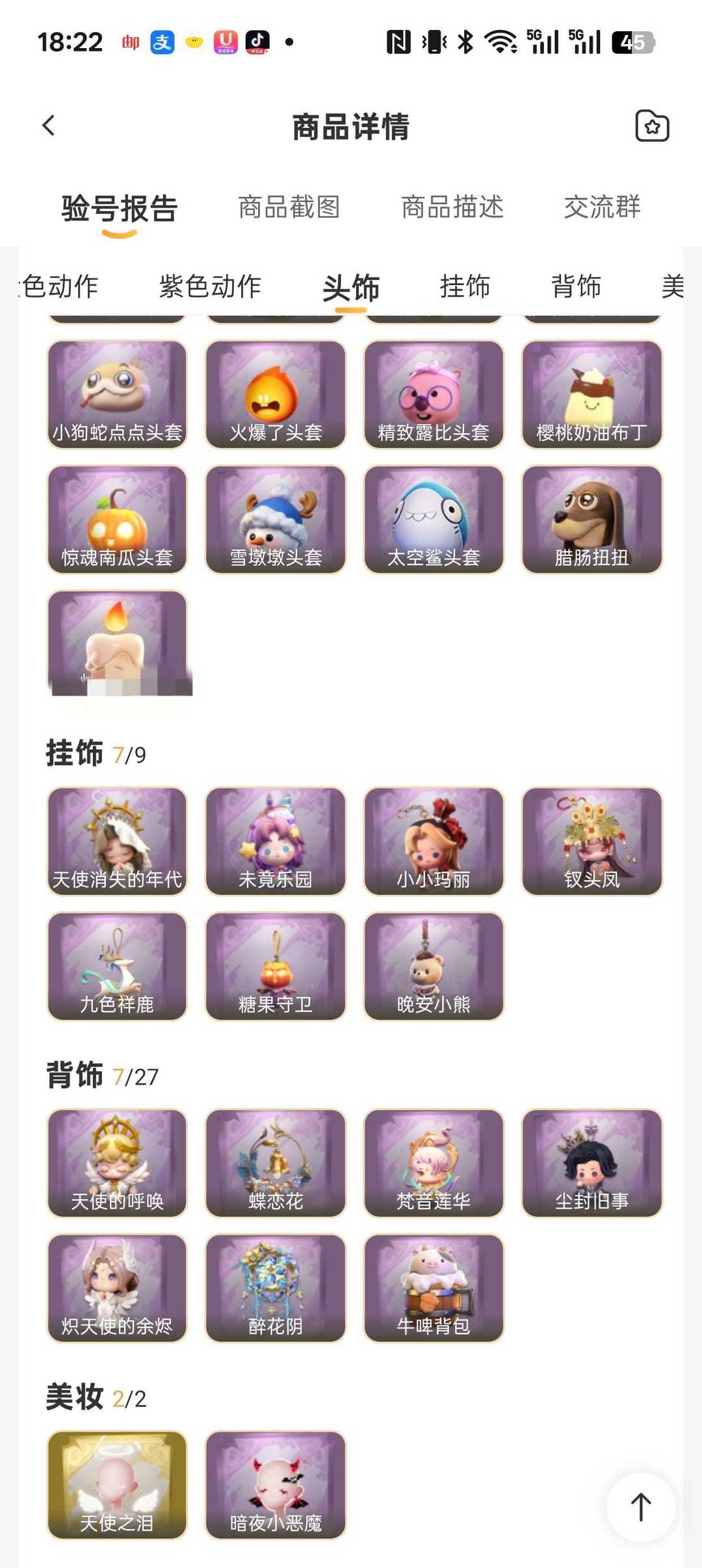View the 天使之泪 makeup item

pos(117,1485)
